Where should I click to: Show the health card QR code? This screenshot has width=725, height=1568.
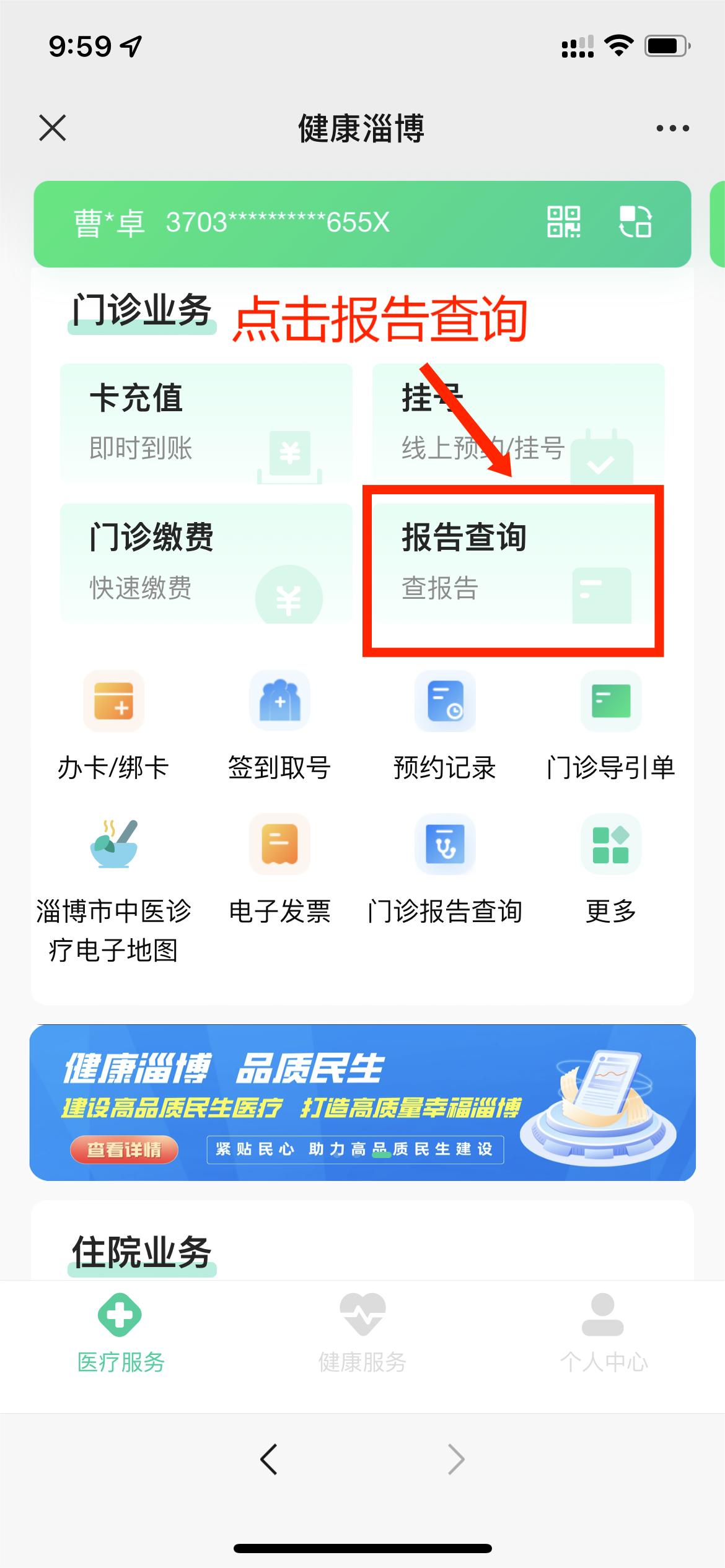tap(563, 222)
